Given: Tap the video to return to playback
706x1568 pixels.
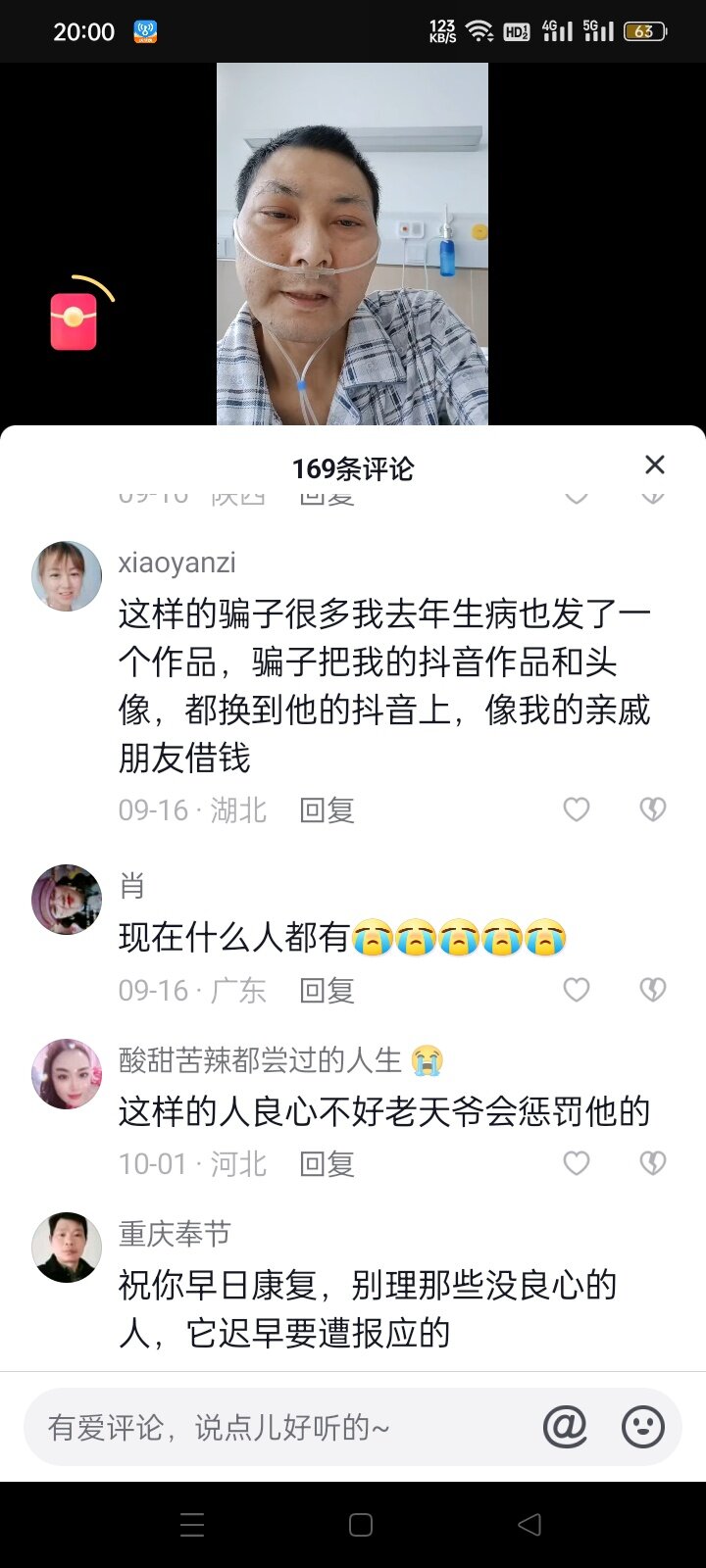Looking at the screenshot, I should pyautogui.click(x=352, y=244).
